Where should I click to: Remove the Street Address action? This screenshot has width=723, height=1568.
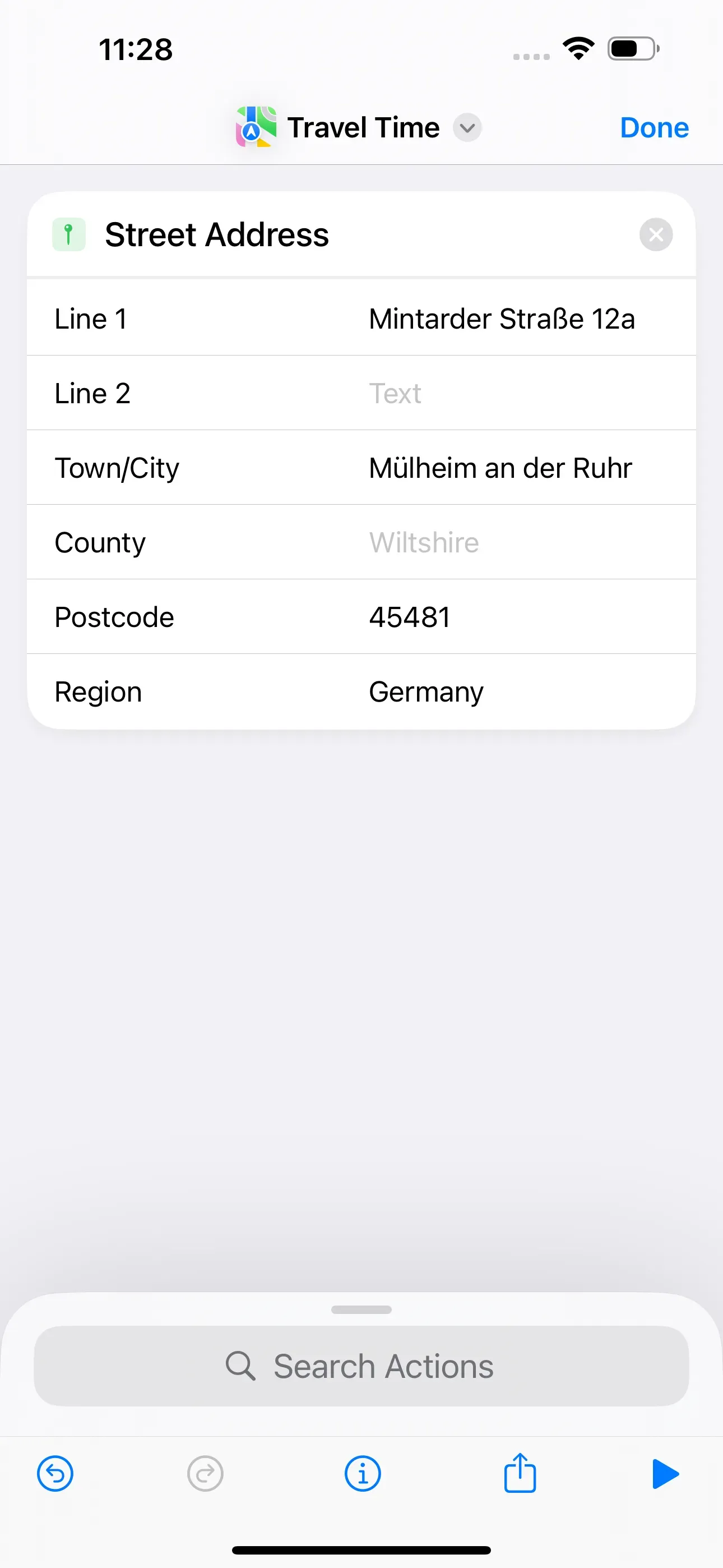point(655,235)
